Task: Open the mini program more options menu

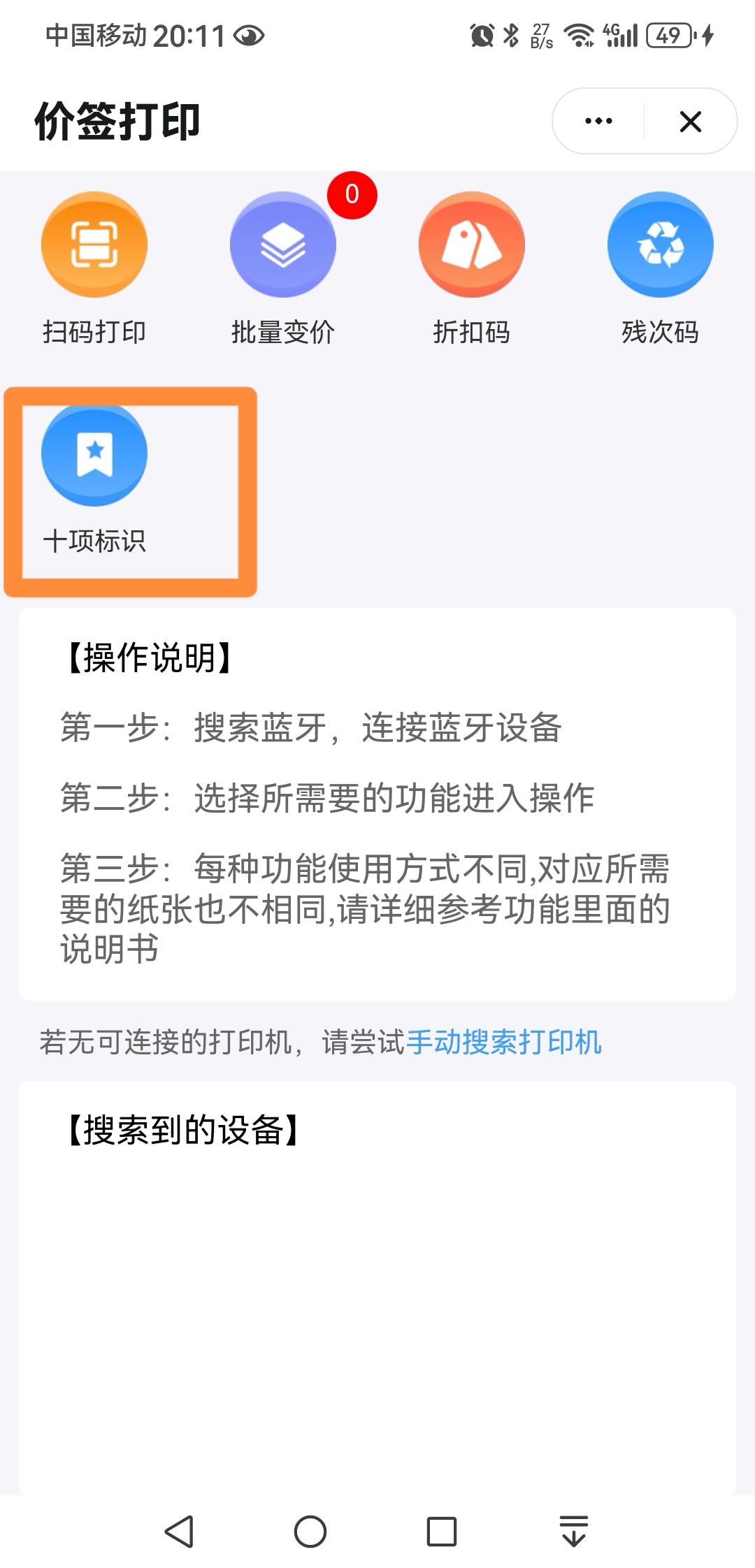Action: click(x=598, y=121)
